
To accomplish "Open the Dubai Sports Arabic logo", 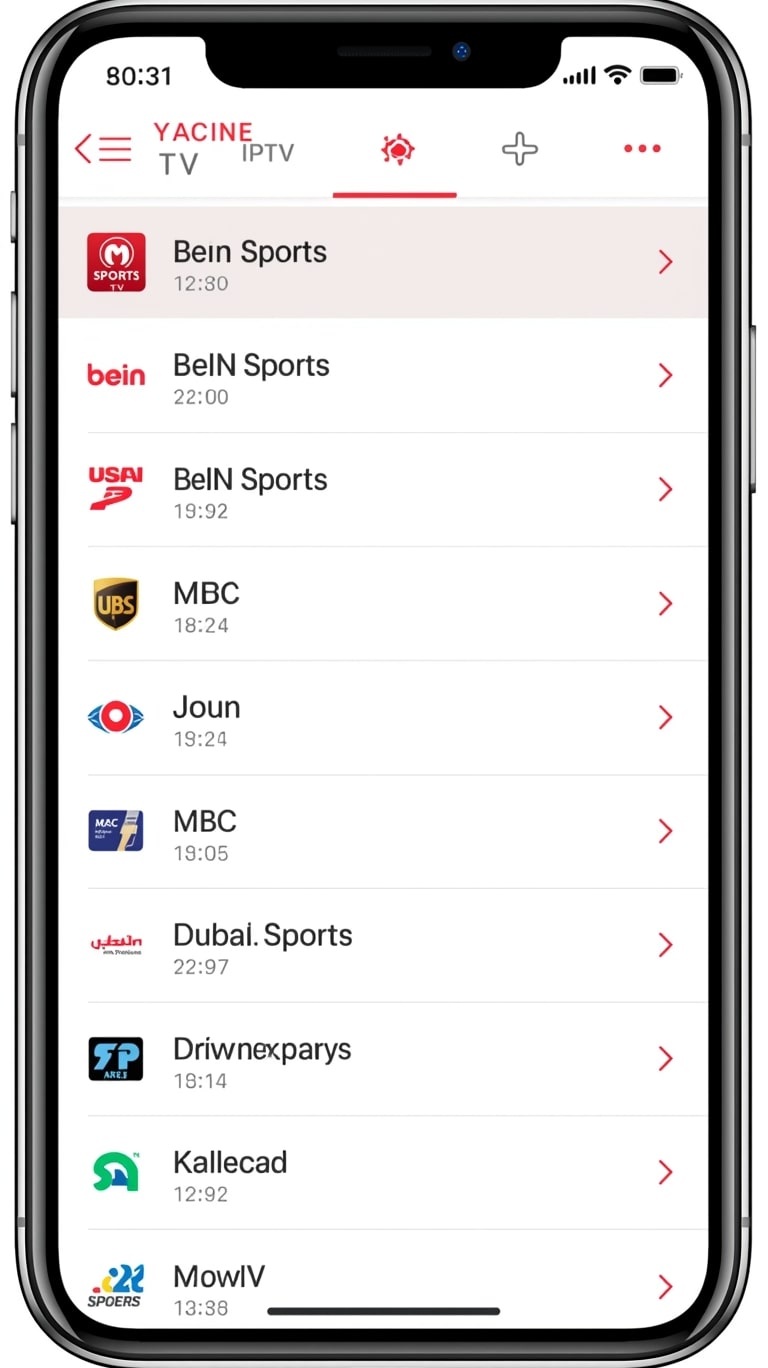I will 116,944.
